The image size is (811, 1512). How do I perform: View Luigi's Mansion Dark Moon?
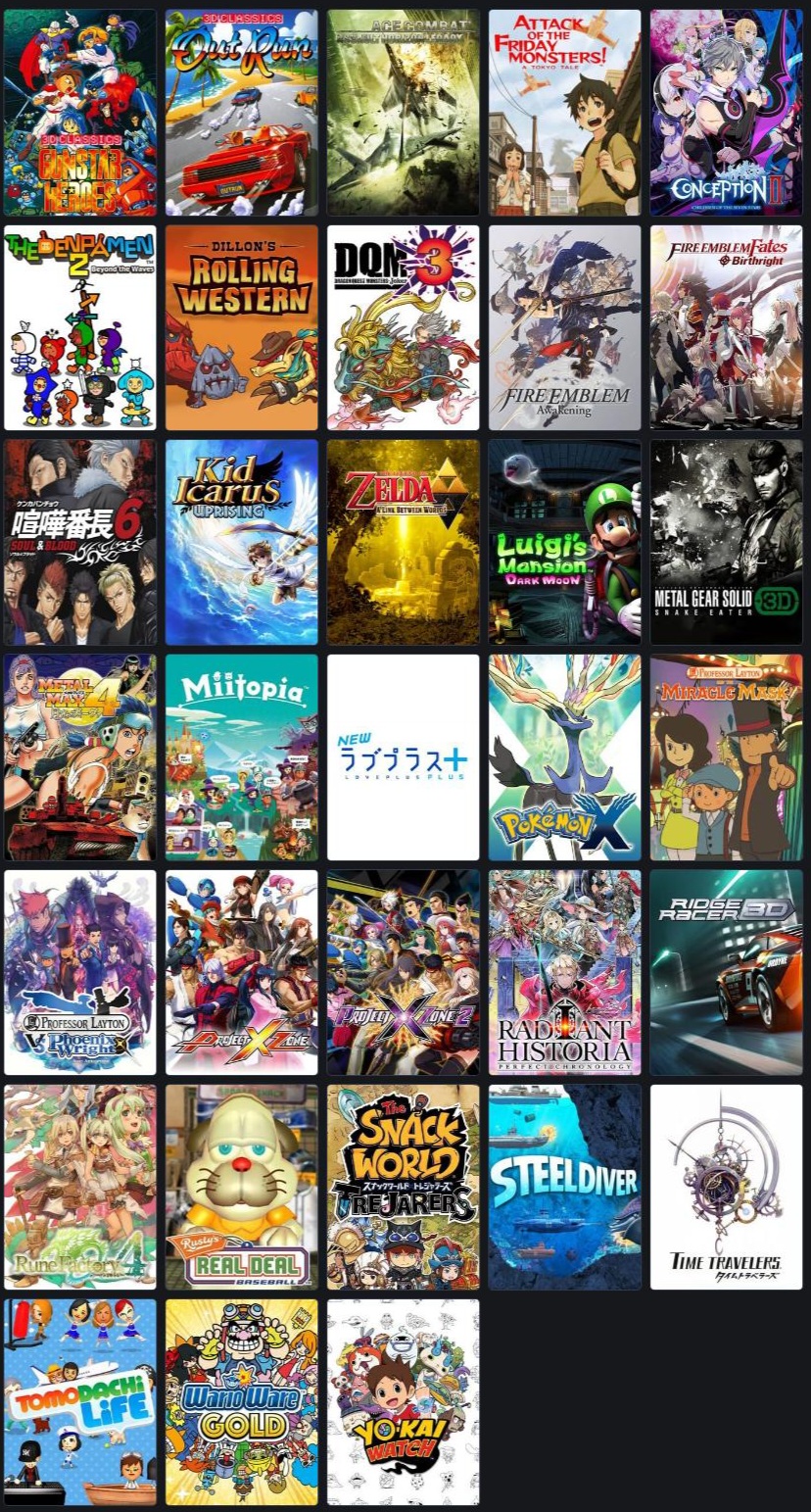(565, 542)
